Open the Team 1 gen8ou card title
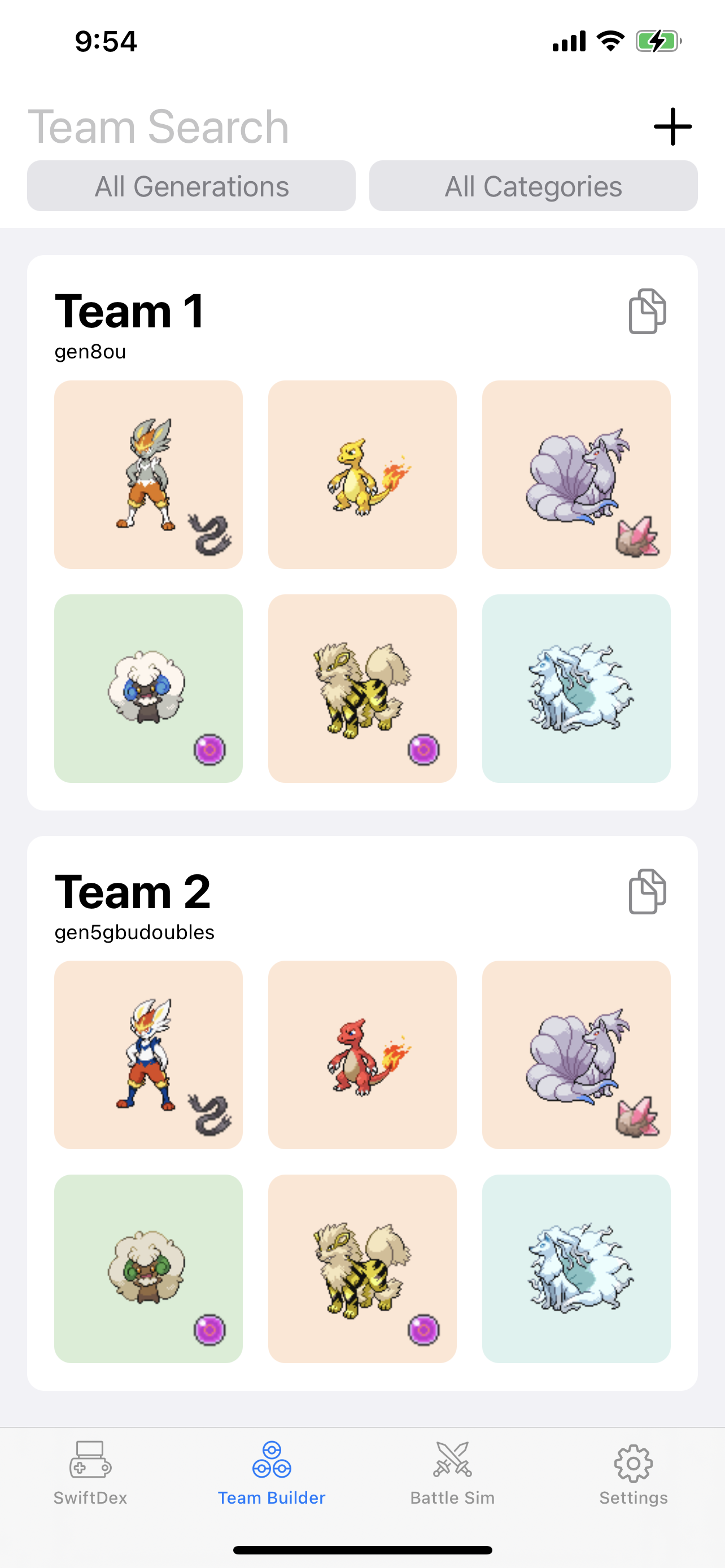This screenshot has height=1568, width=725. tap(129, 325)
